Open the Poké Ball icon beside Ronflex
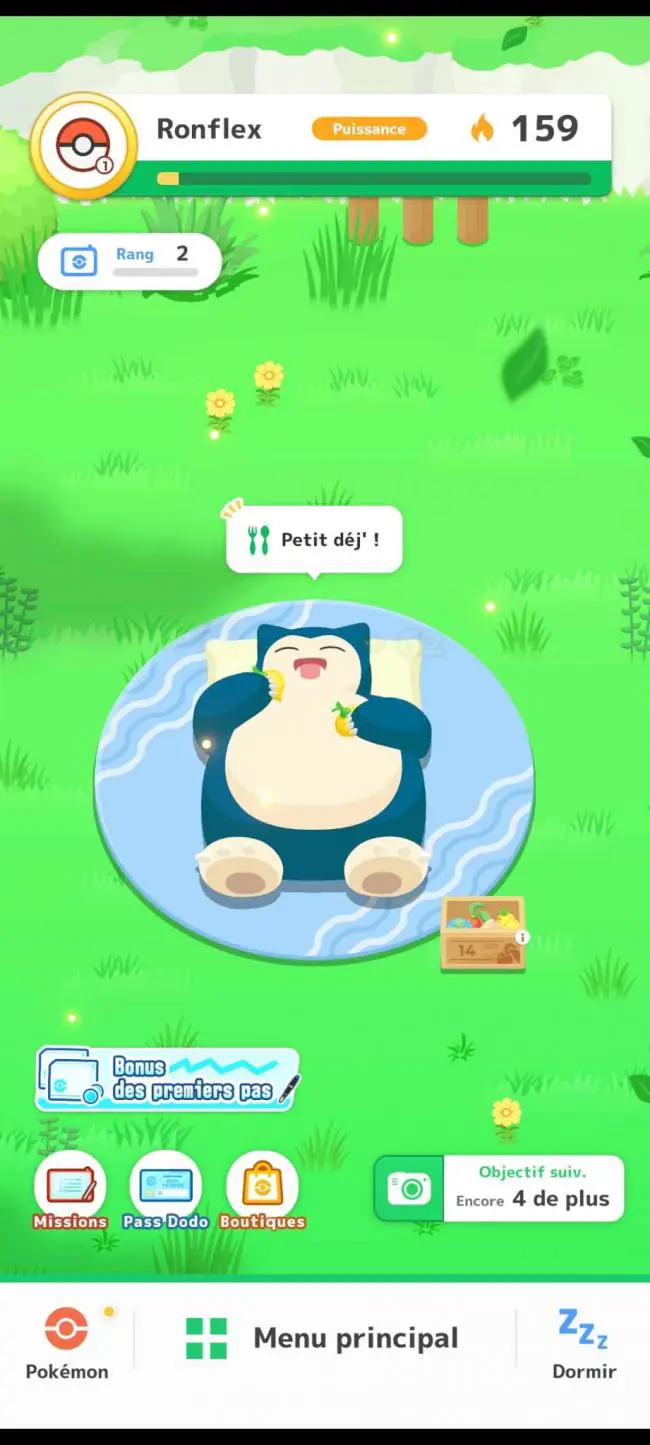 coord(84,147)
